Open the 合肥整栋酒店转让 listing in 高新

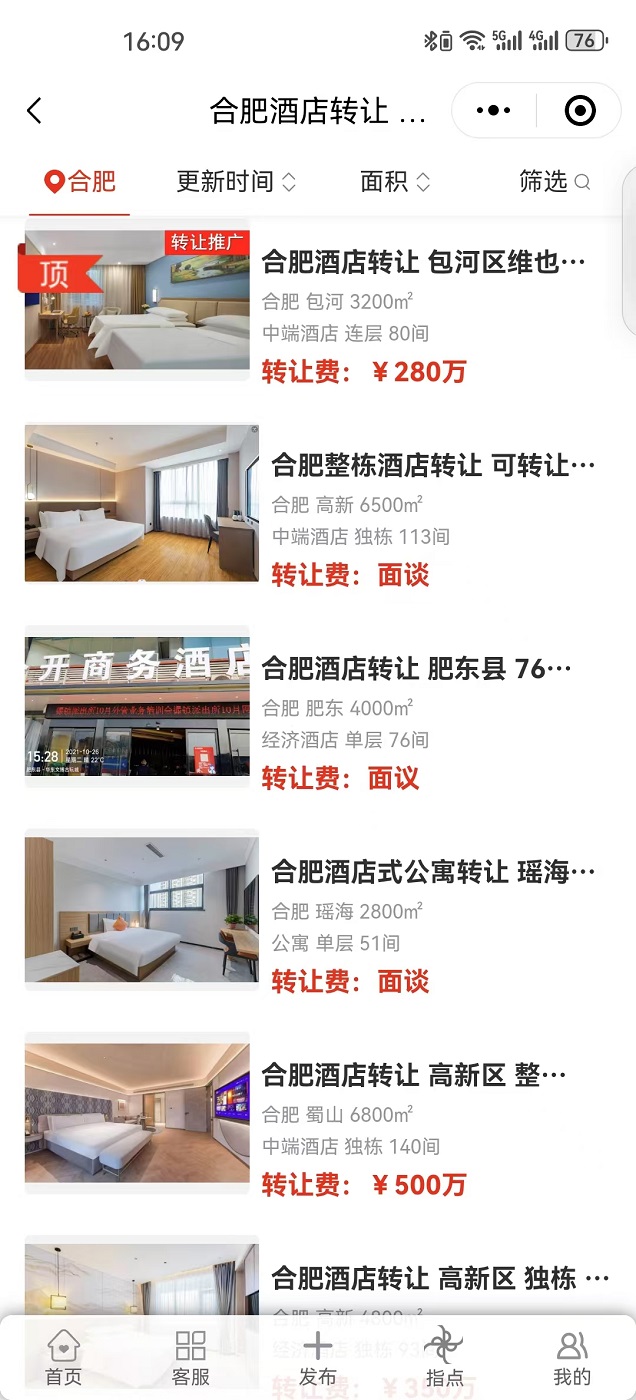tap(433, 466)
